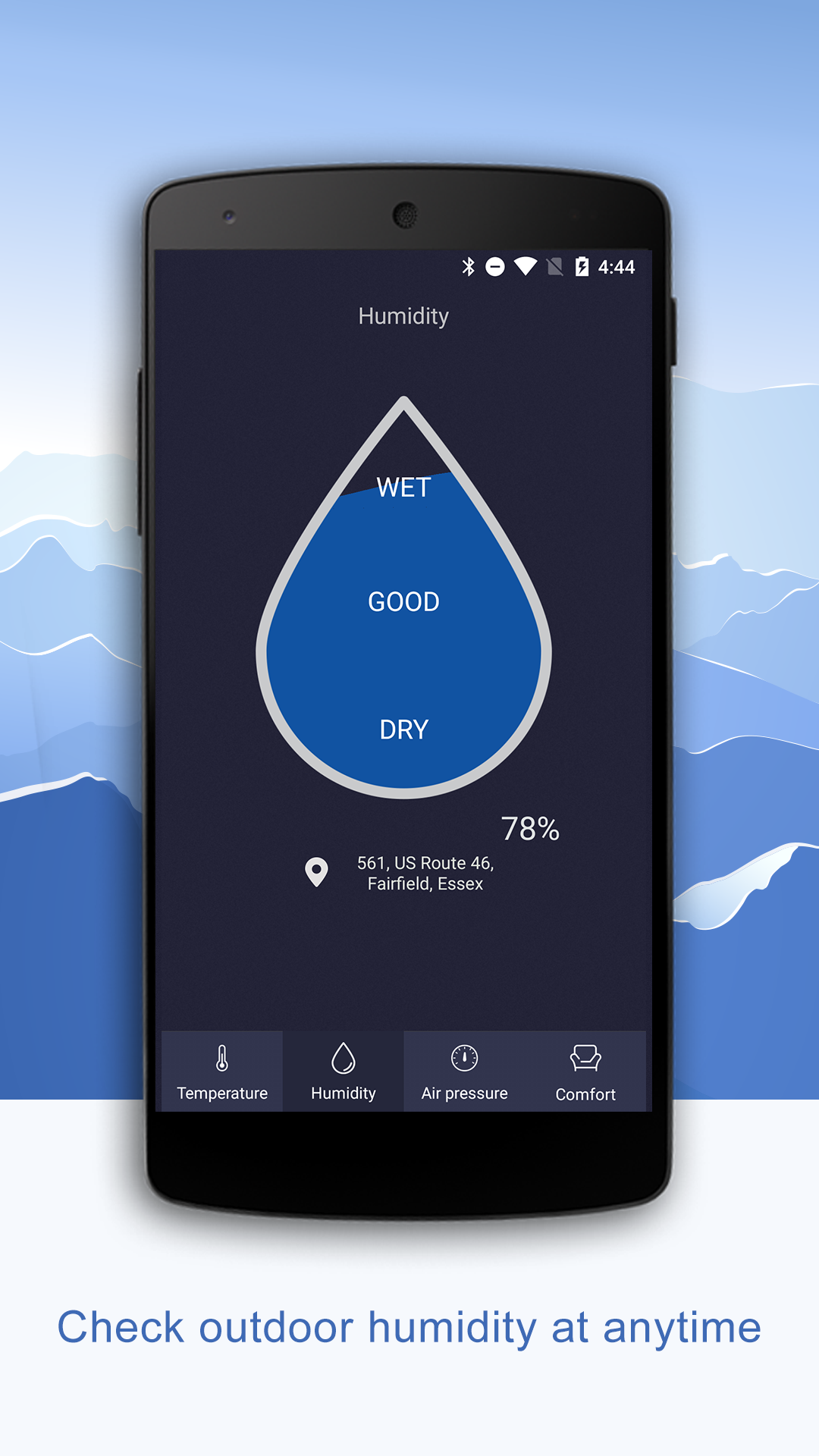Select the Air pressure gauge icon
This screenshot has width=819, height=1456.
pos(464,1055)
